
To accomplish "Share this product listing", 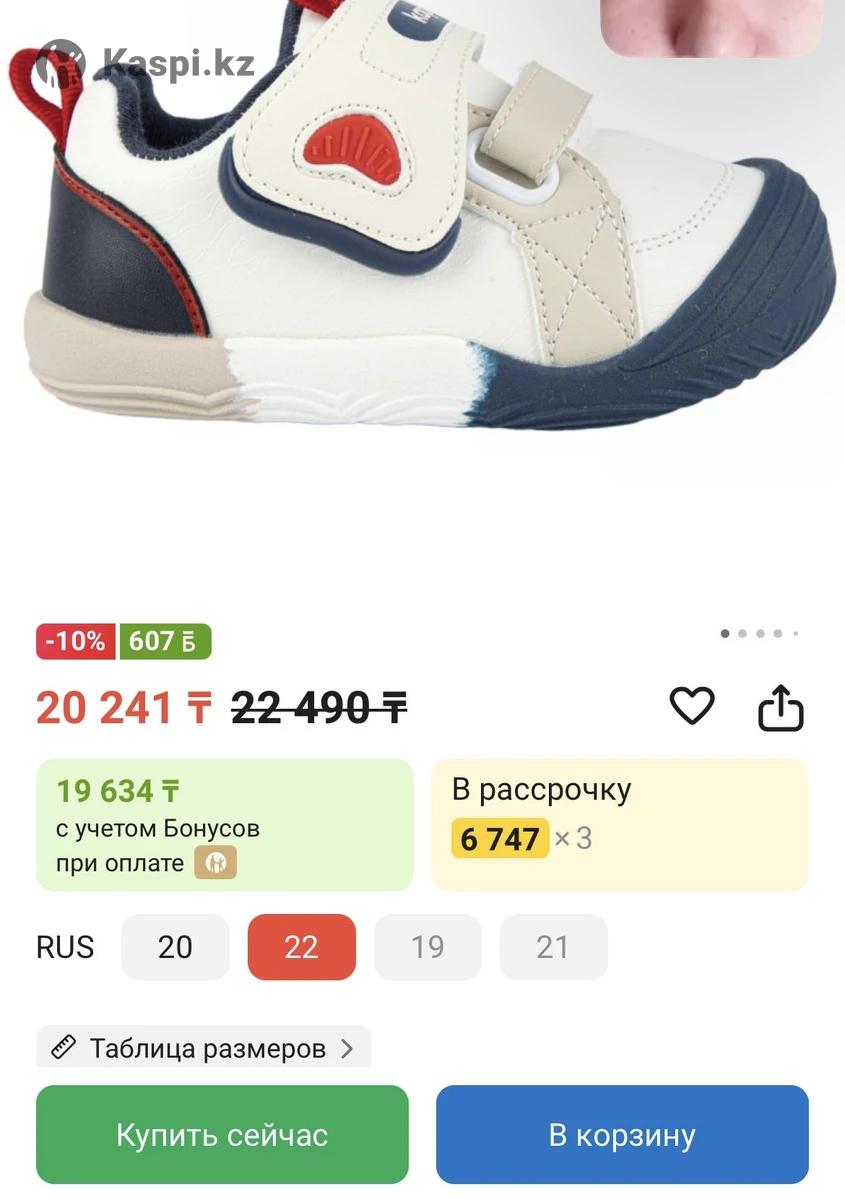I will 781,709.
